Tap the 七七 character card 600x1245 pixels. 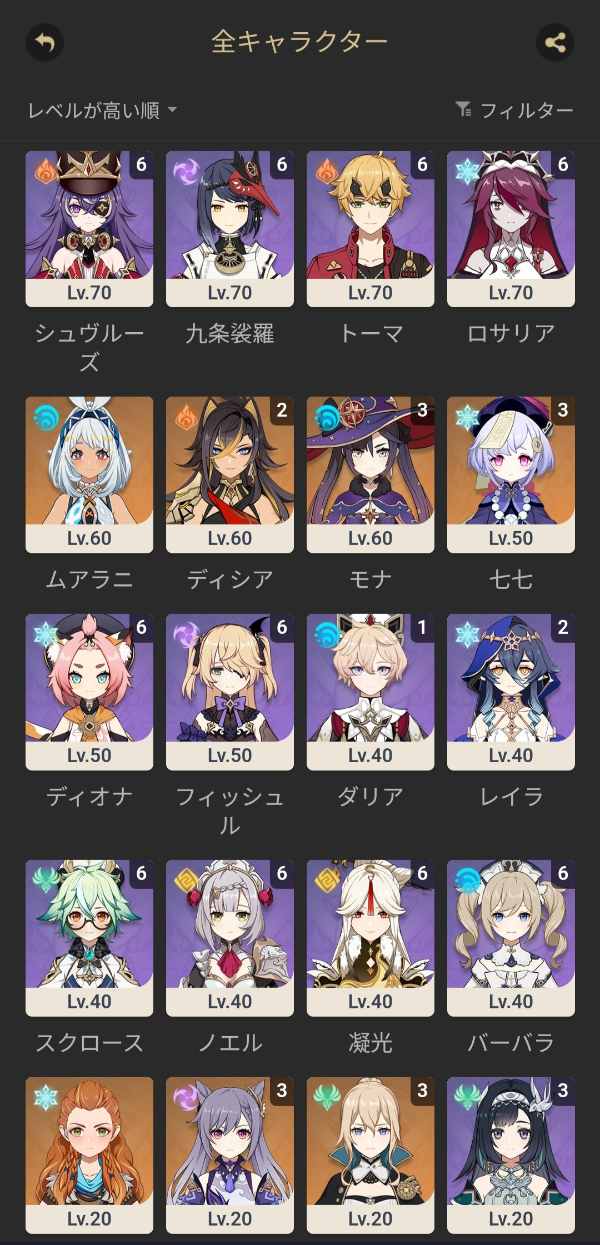click(511, 474)
